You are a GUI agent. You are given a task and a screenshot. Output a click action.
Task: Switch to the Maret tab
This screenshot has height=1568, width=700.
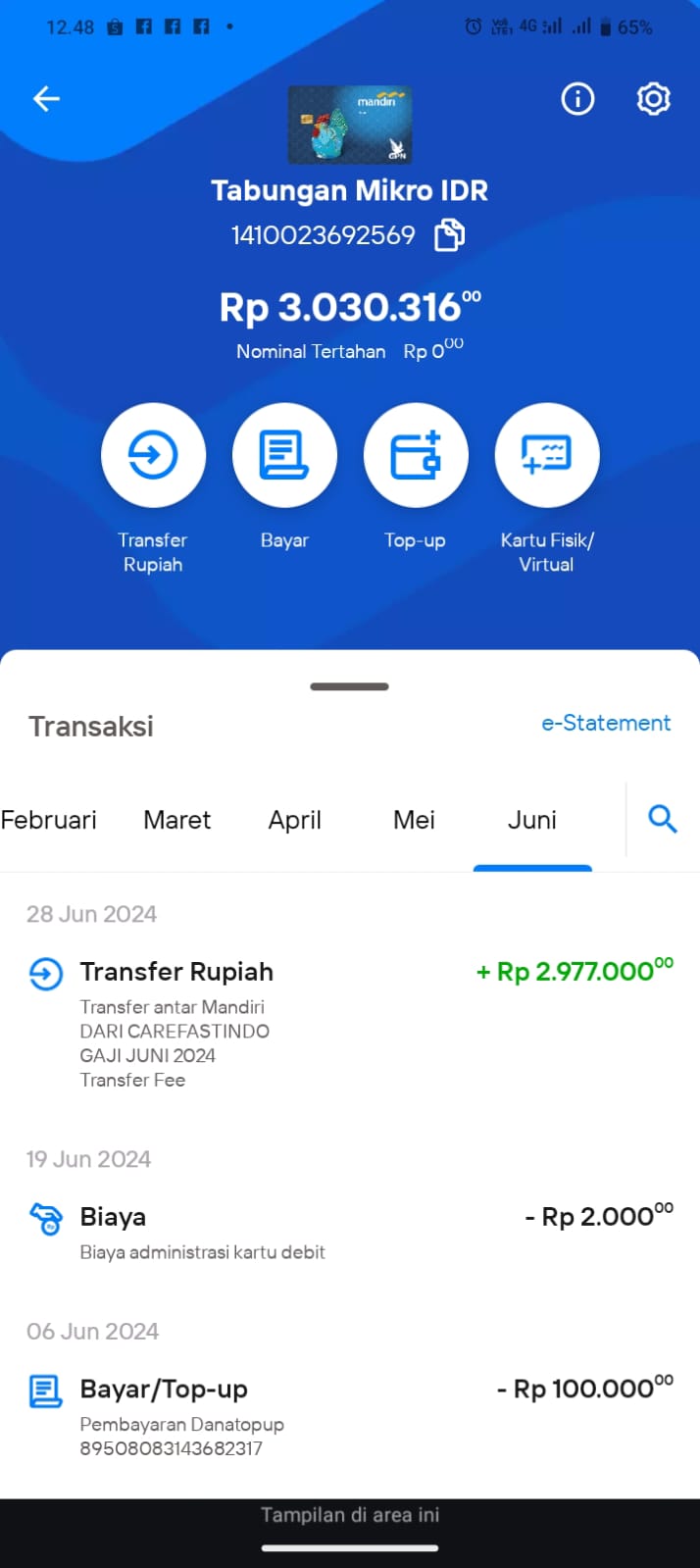point(176,820)
